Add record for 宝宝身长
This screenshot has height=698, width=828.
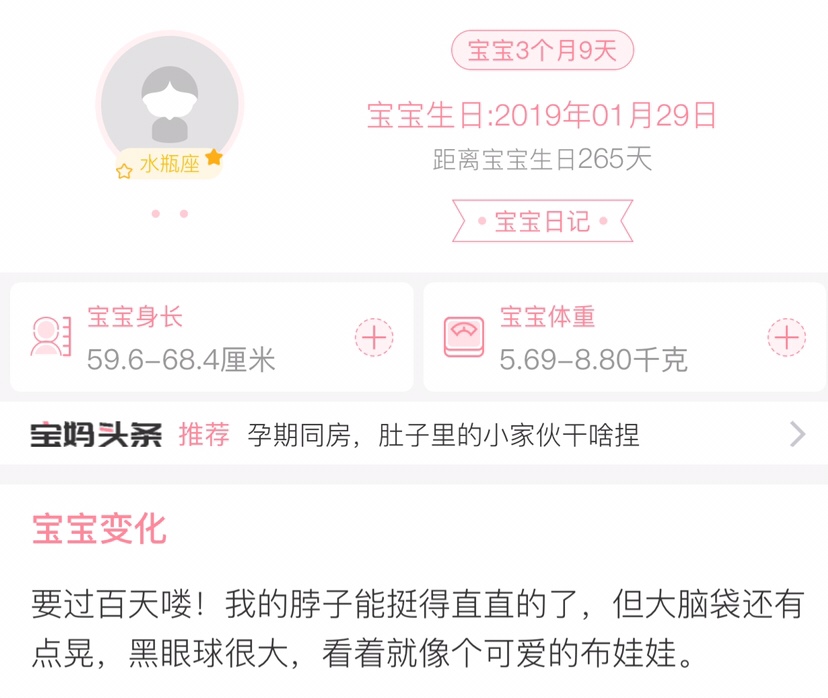coord(374,338)
